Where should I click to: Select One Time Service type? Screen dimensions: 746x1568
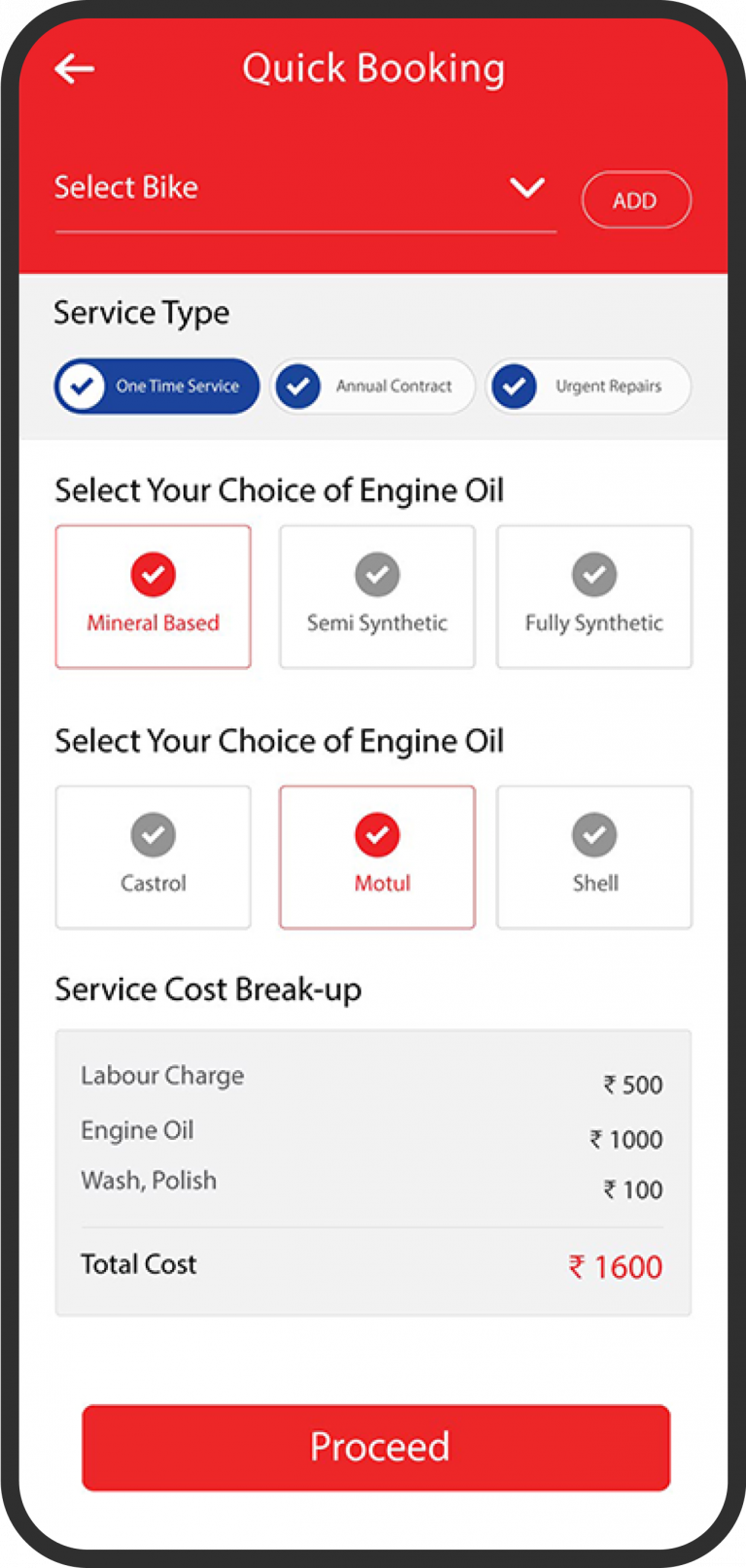point(157,386)
